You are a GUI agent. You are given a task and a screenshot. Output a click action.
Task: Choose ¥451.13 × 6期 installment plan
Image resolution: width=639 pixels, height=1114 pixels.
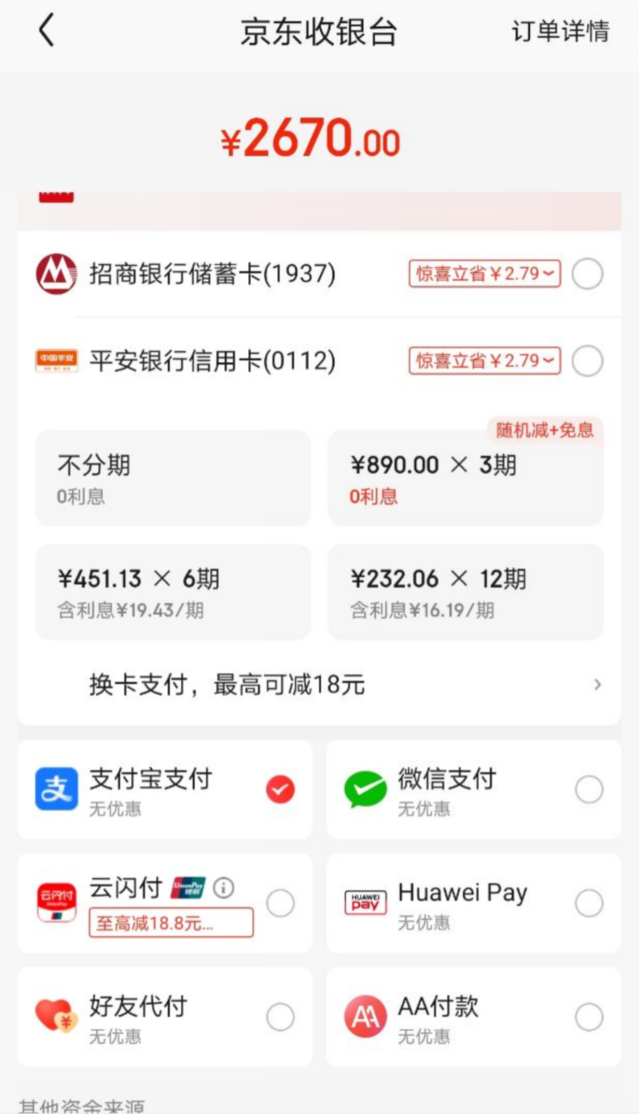point(173,592)
